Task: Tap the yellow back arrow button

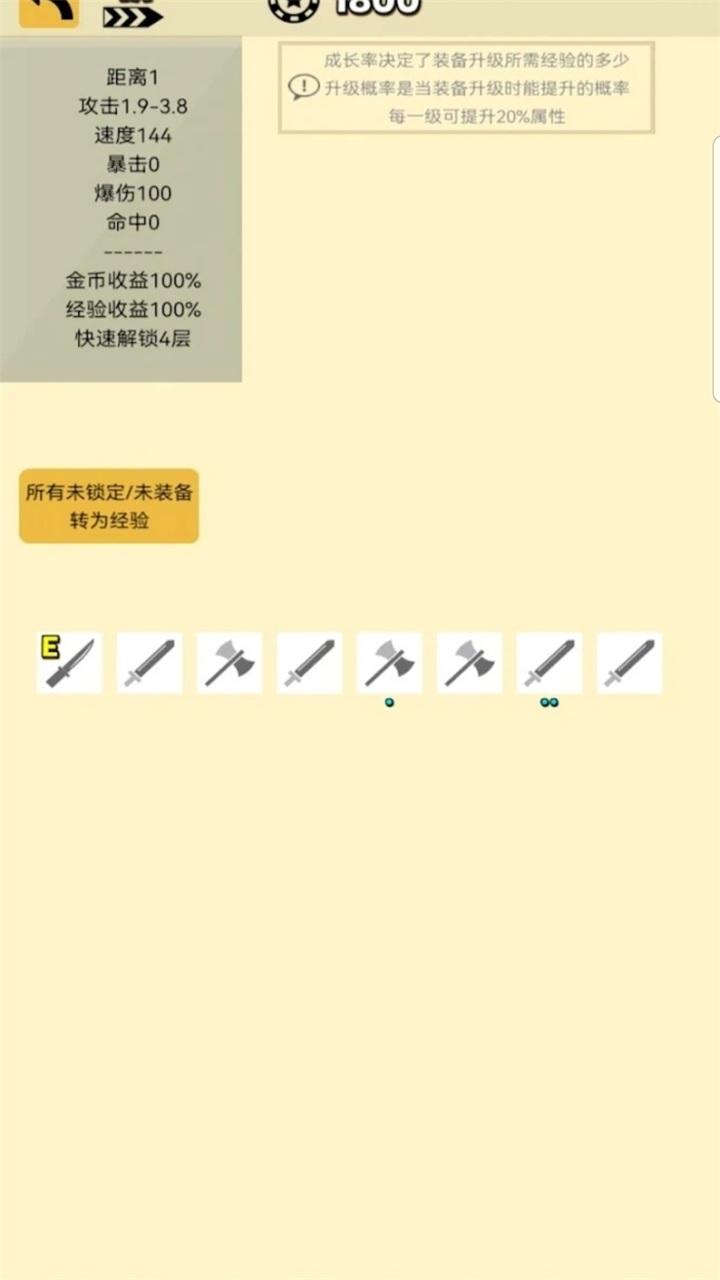Action: [x=48, y=12]
